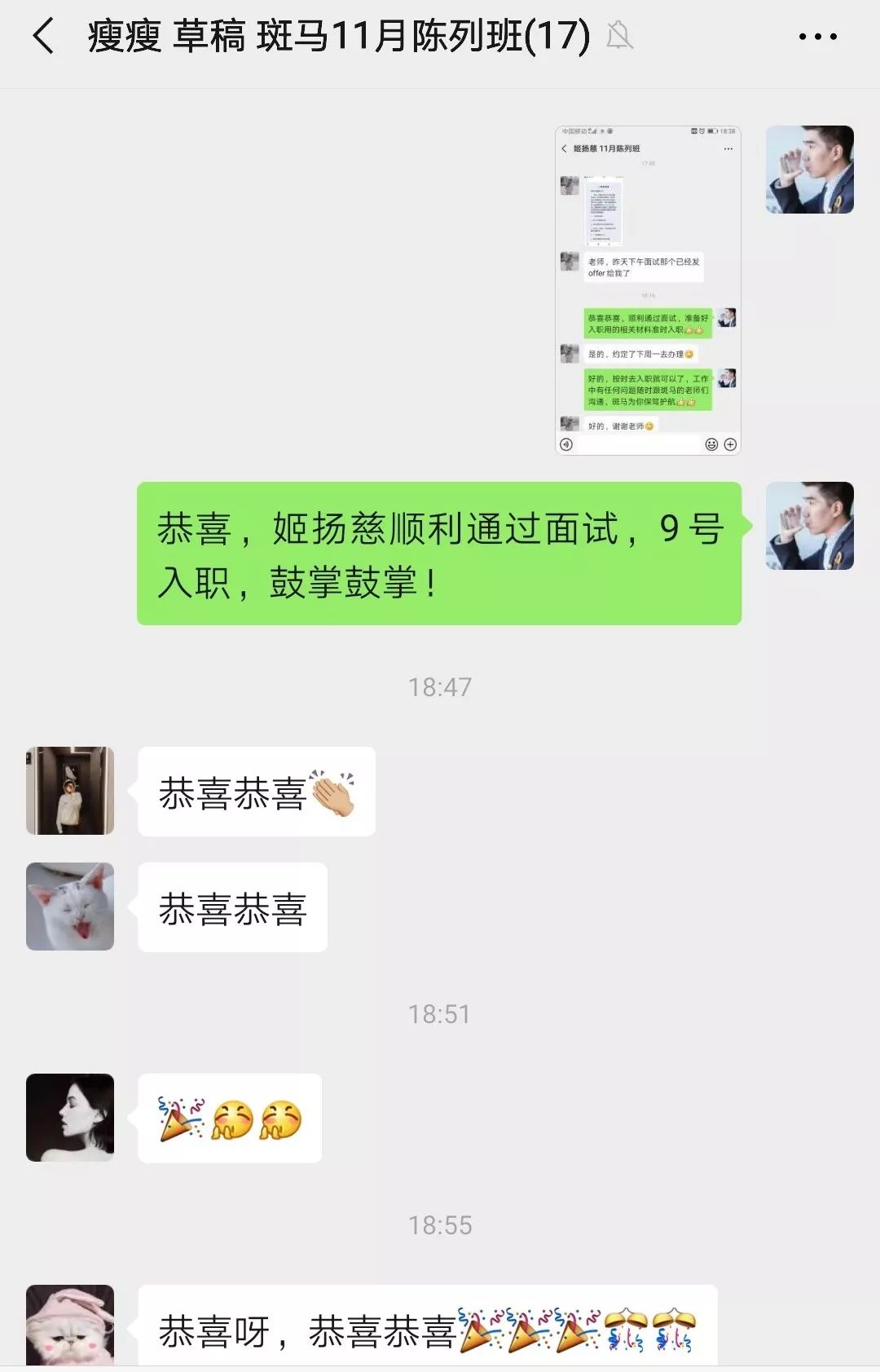
Task: Open the chat's three-dot menu
Action: (x=817, y=37)
